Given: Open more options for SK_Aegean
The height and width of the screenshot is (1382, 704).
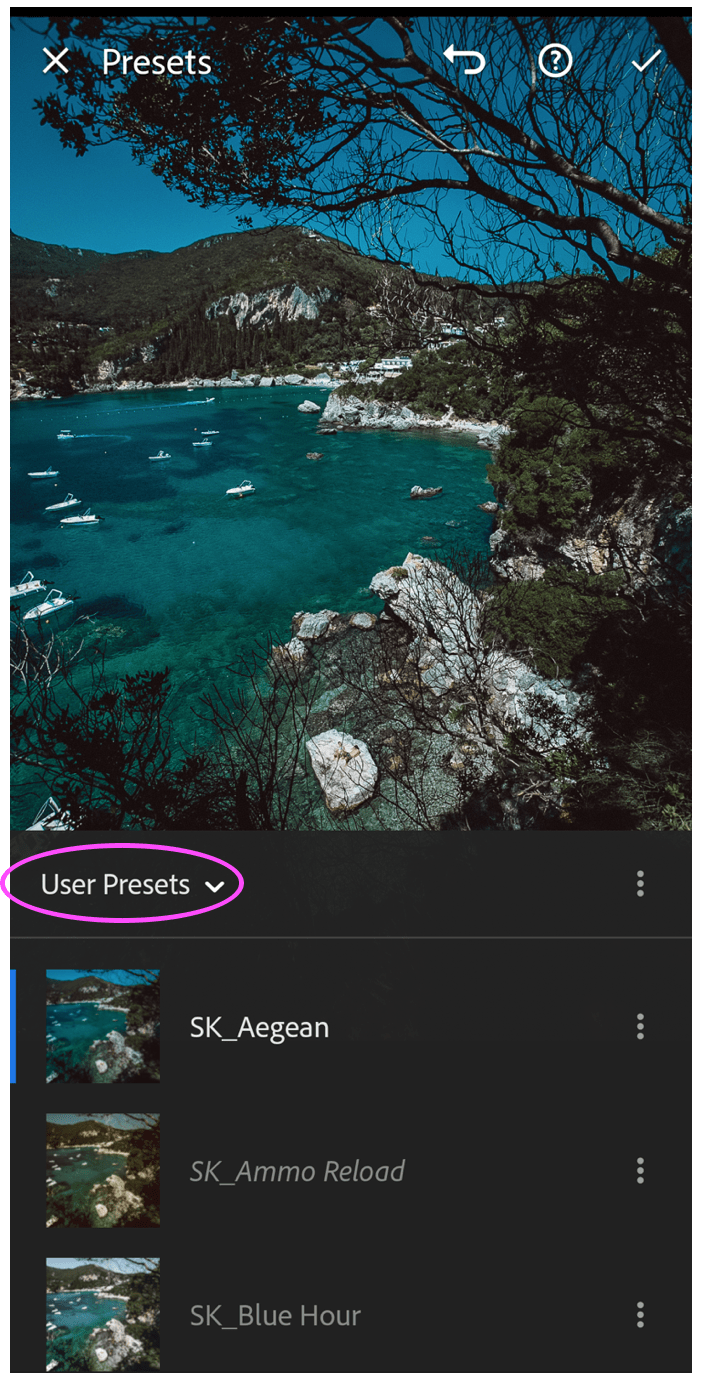Looking at the screenshot, I should (x=640, y=1026).
